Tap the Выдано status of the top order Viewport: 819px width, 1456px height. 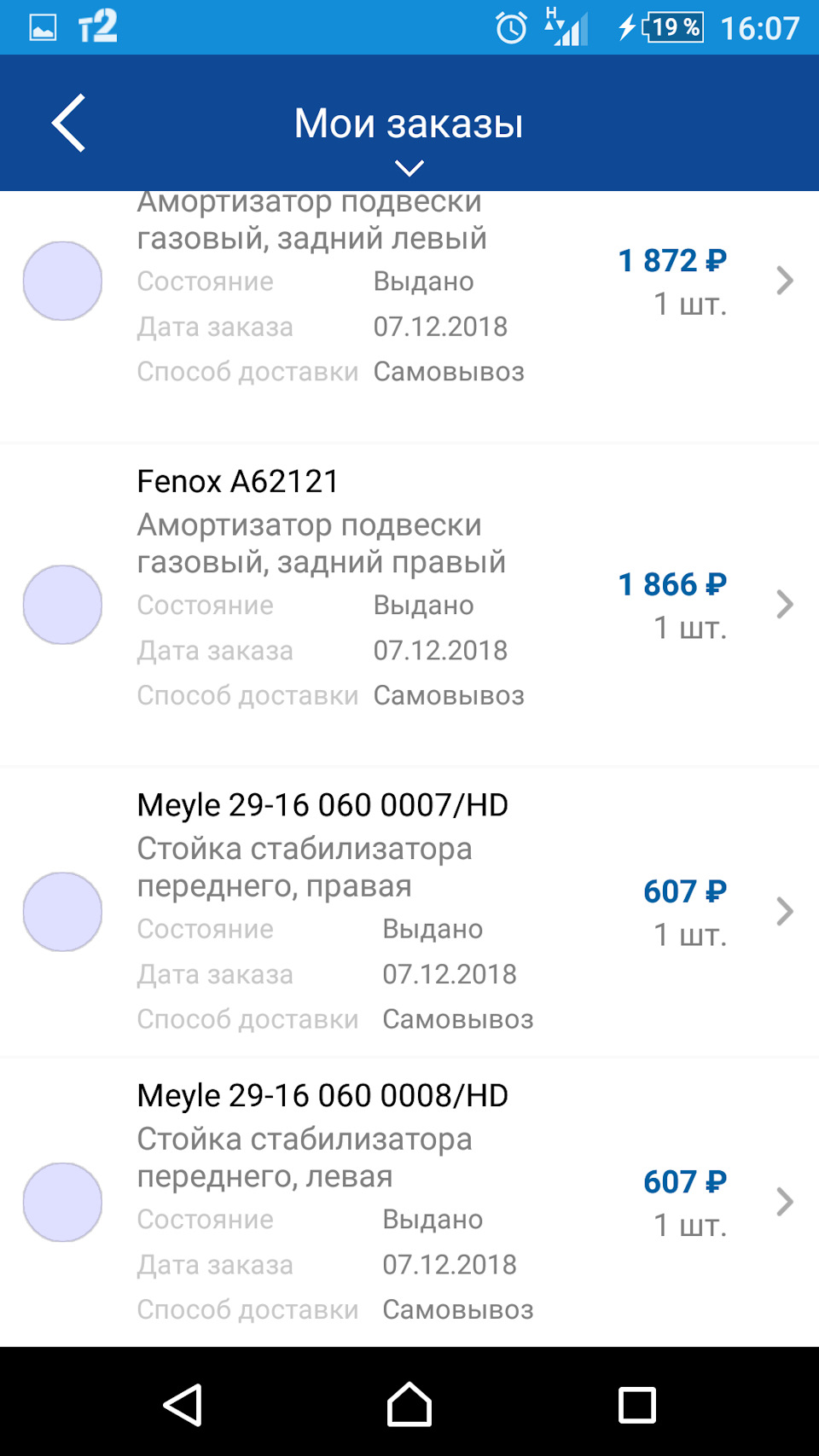[422, 281]
